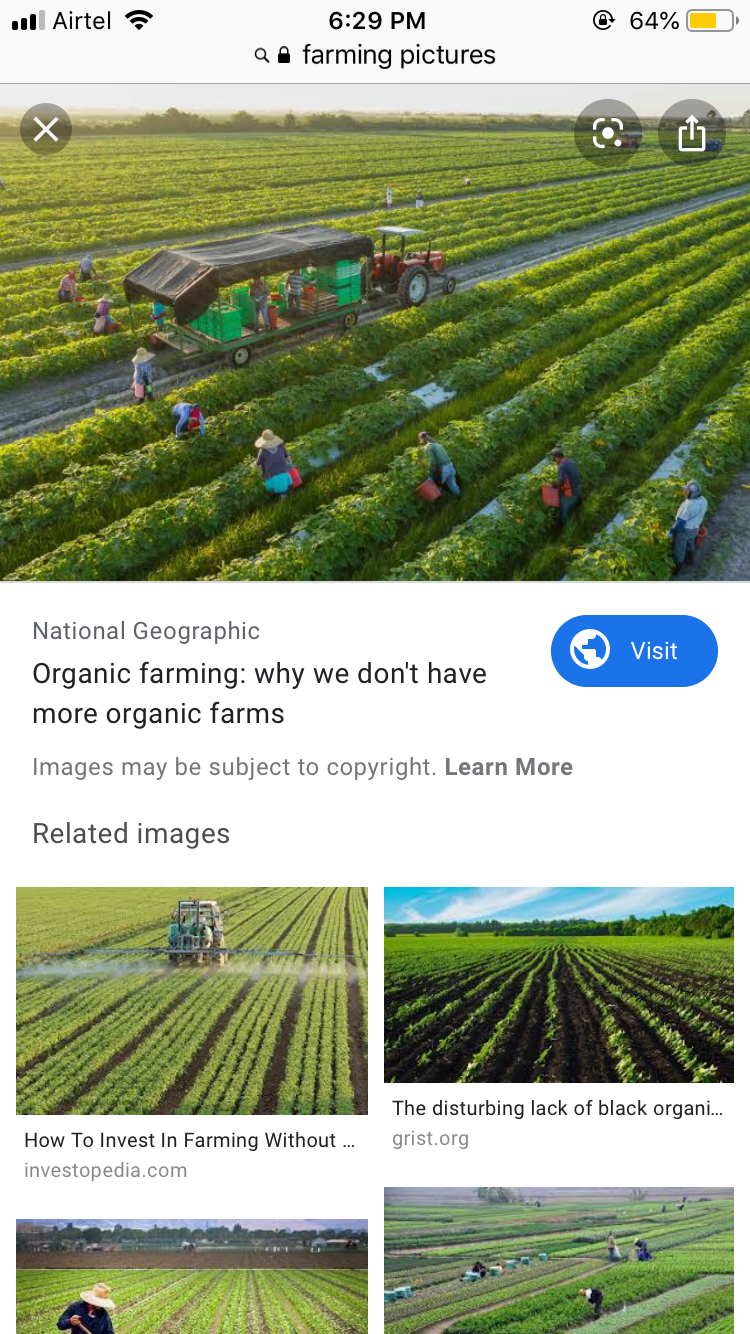Share this farming image
This screenshot has width=750, height=1334.
pos(692,132)
